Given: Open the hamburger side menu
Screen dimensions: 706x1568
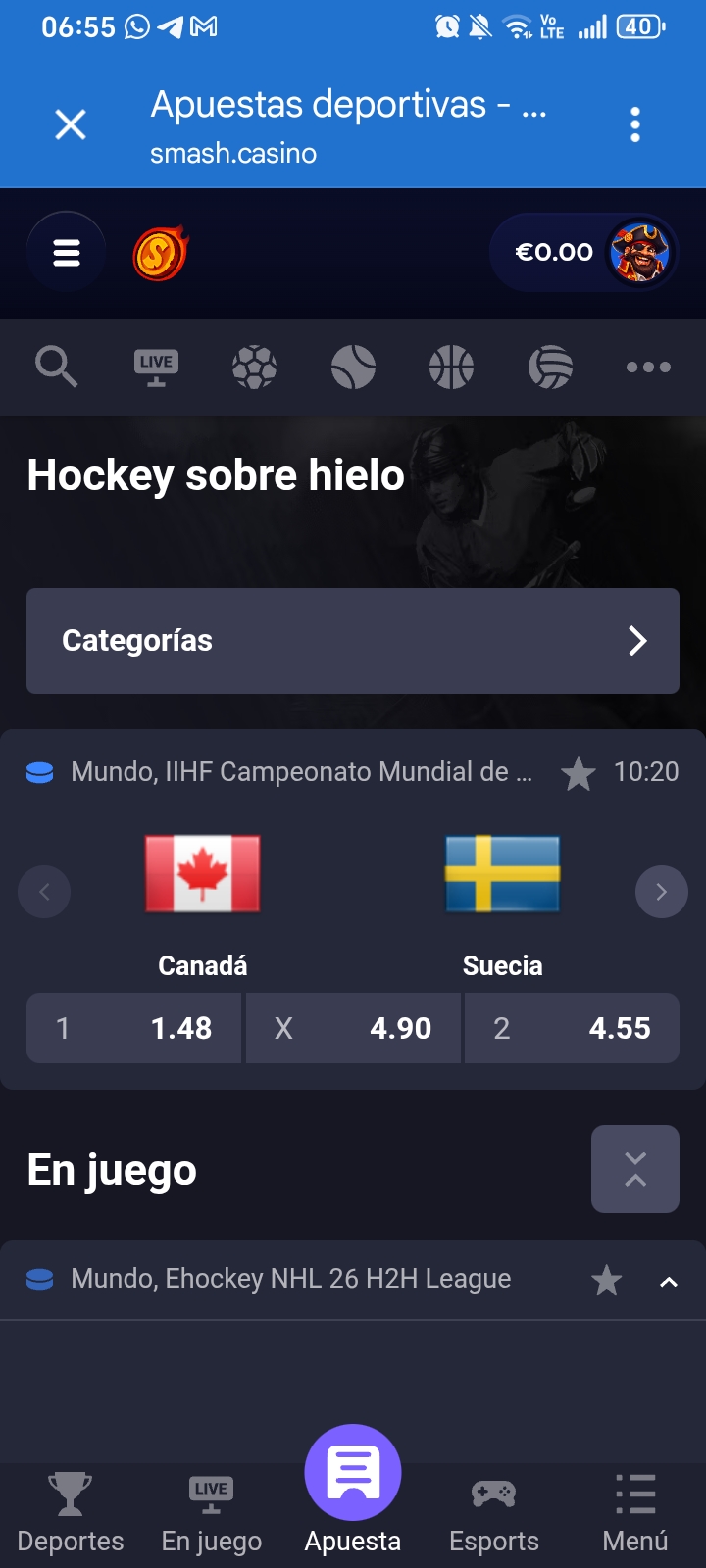Looking at the screenshot, I should [66, 253].
